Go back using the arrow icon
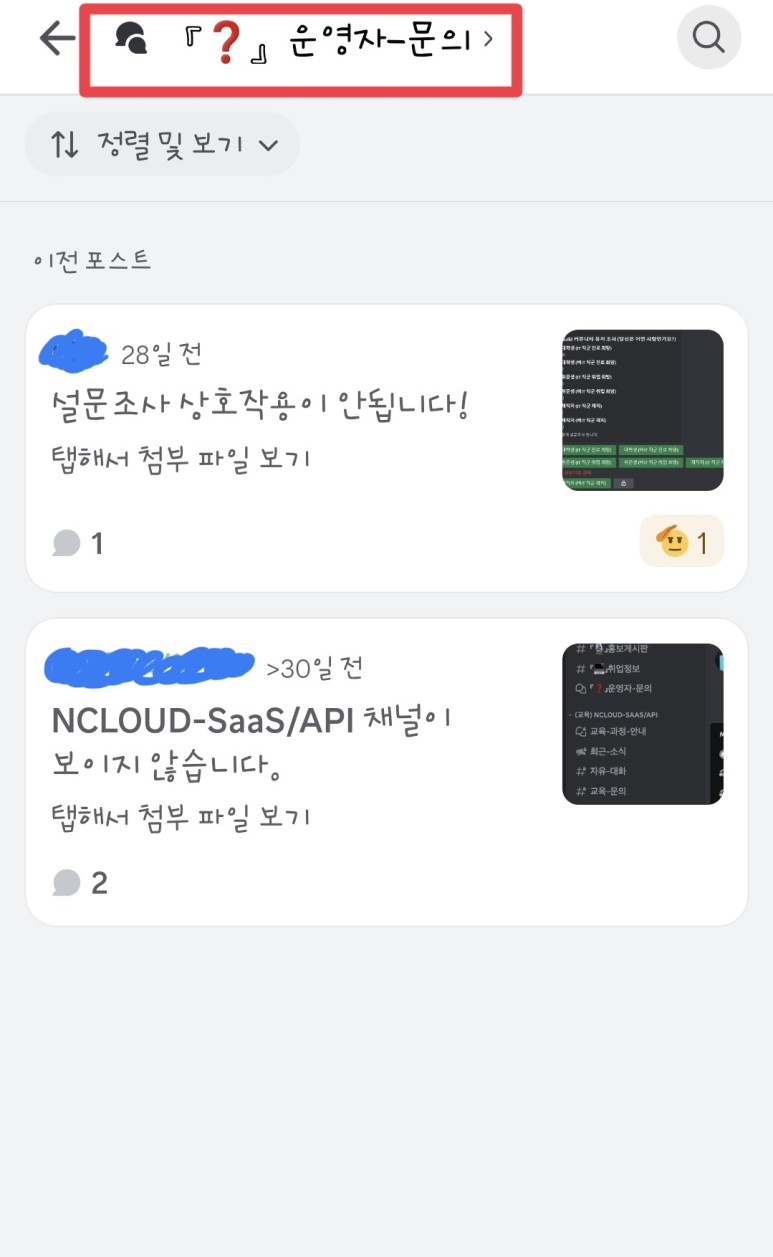The height and width of the screenshot is (1257, 773). [x=57, y=39]
